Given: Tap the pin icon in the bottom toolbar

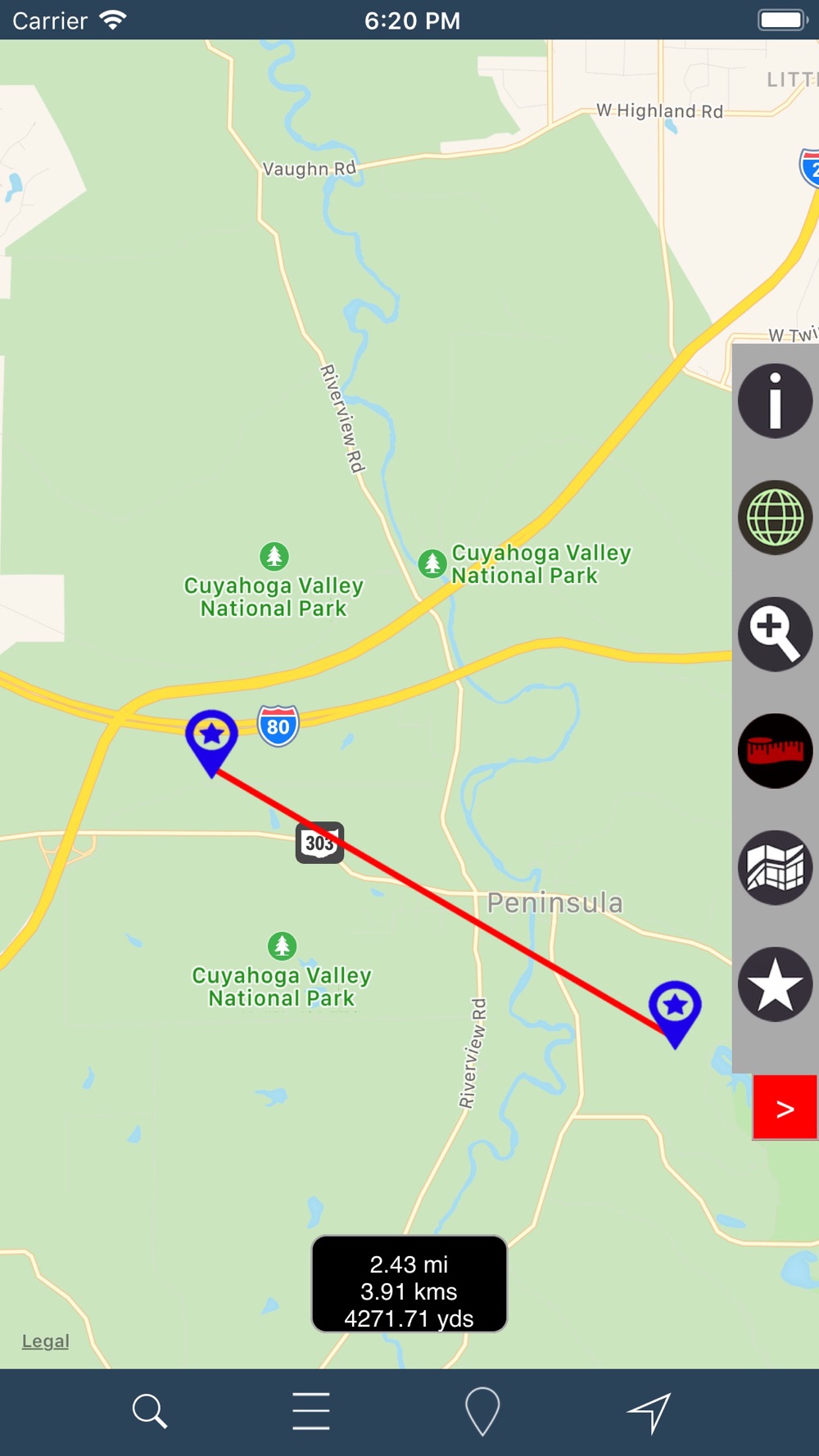Looking at the screenshot, I should [x=482, y=1411].
